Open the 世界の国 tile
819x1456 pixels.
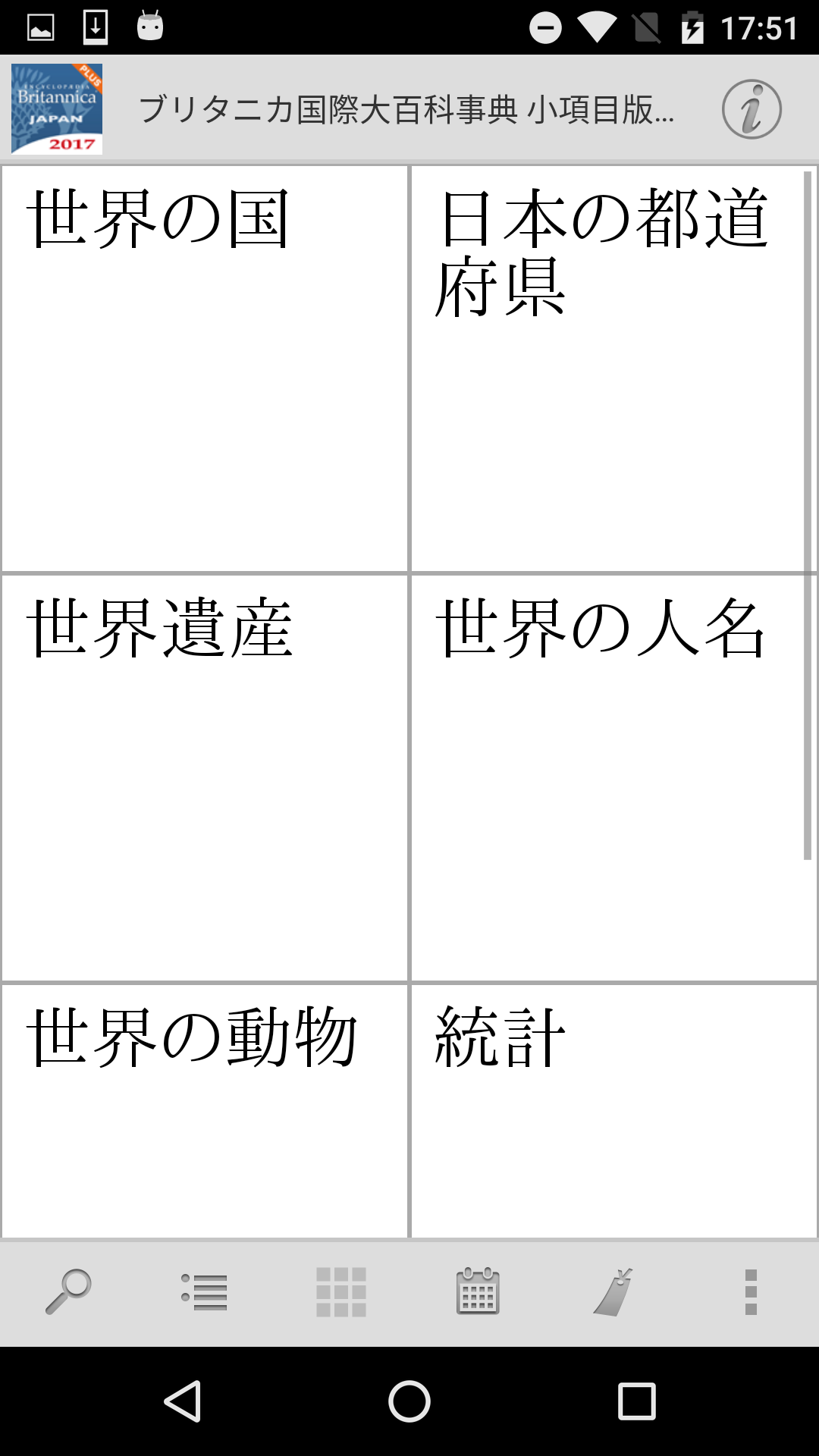coord(205,369)
